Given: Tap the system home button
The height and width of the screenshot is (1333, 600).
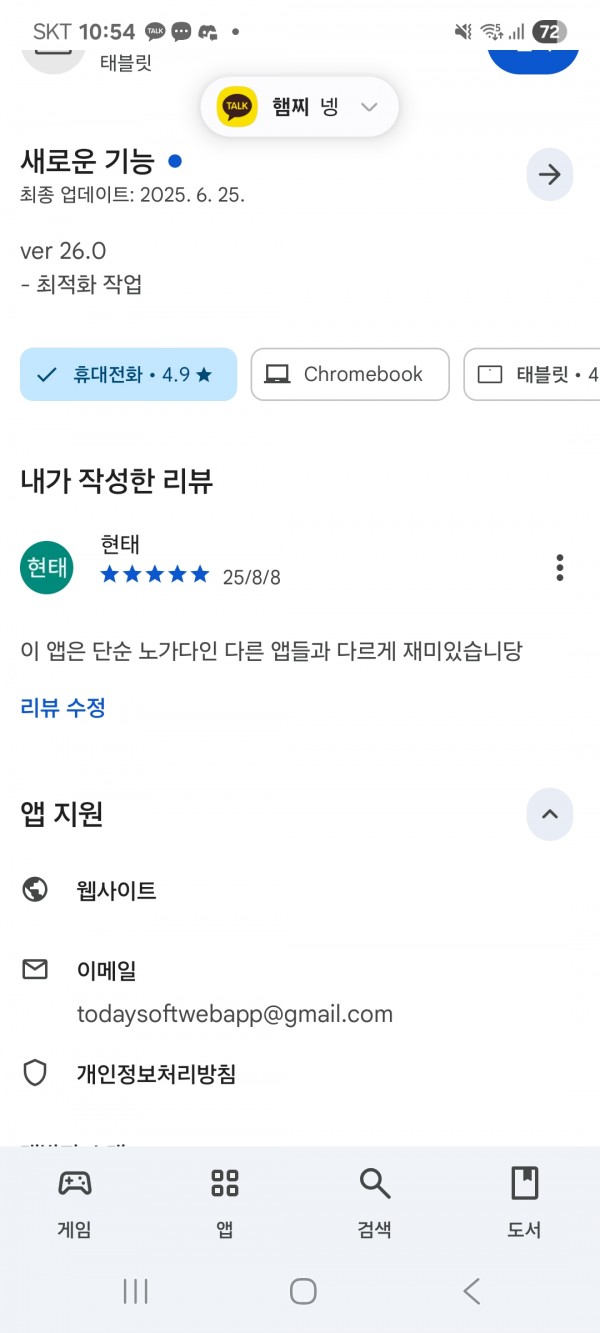Looking at the screenshot, I should [x=303, y=1291].
